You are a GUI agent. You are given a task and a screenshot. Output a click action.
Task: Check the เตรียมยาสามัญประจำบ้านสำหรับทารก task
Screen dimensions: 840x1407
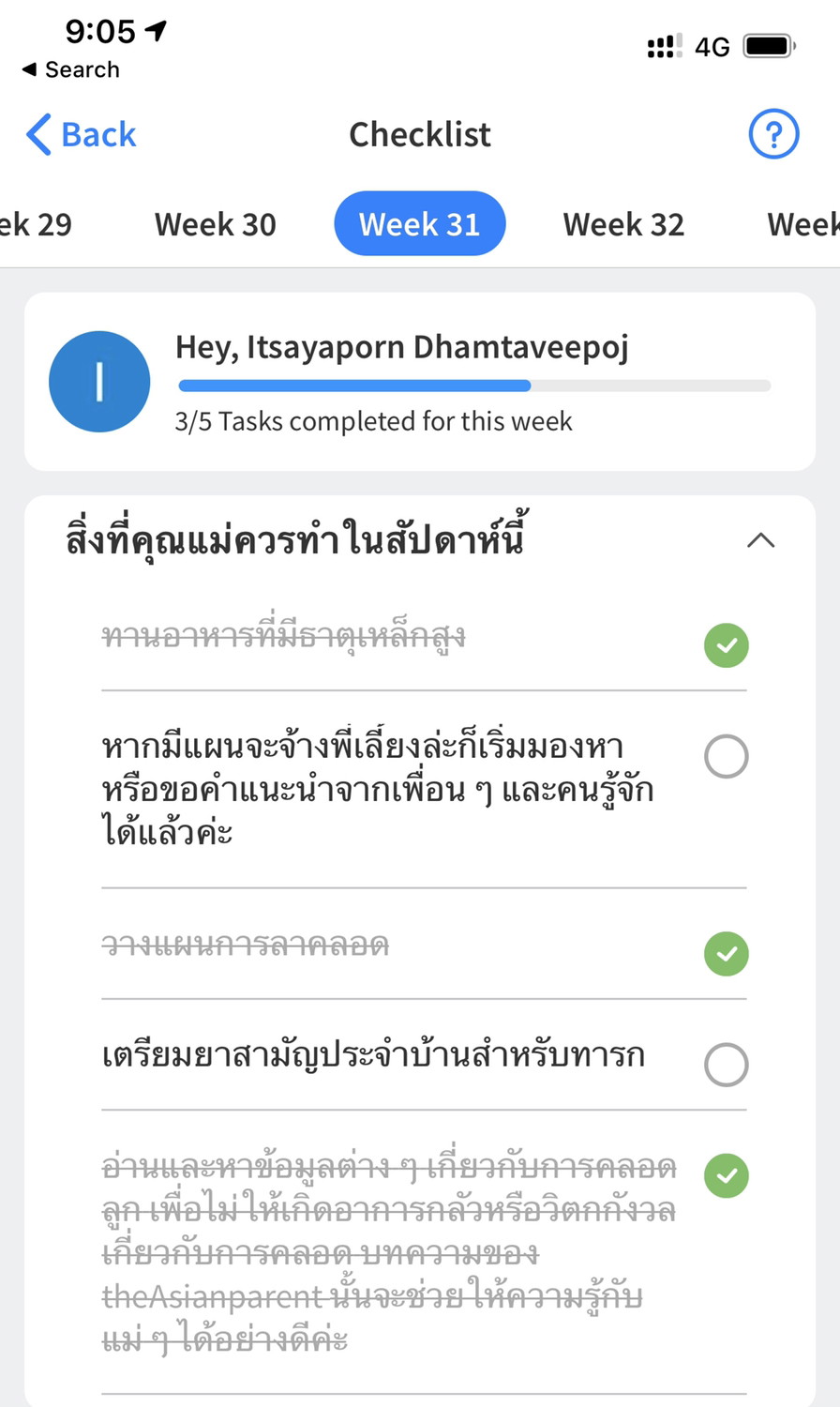coord(726,1065)
